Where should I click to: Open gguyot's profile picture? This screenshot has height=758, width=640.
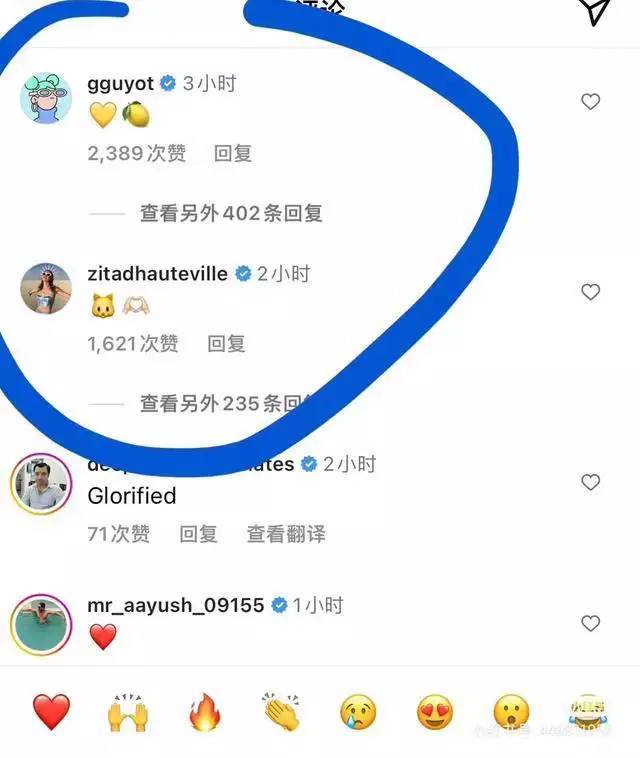46,98
